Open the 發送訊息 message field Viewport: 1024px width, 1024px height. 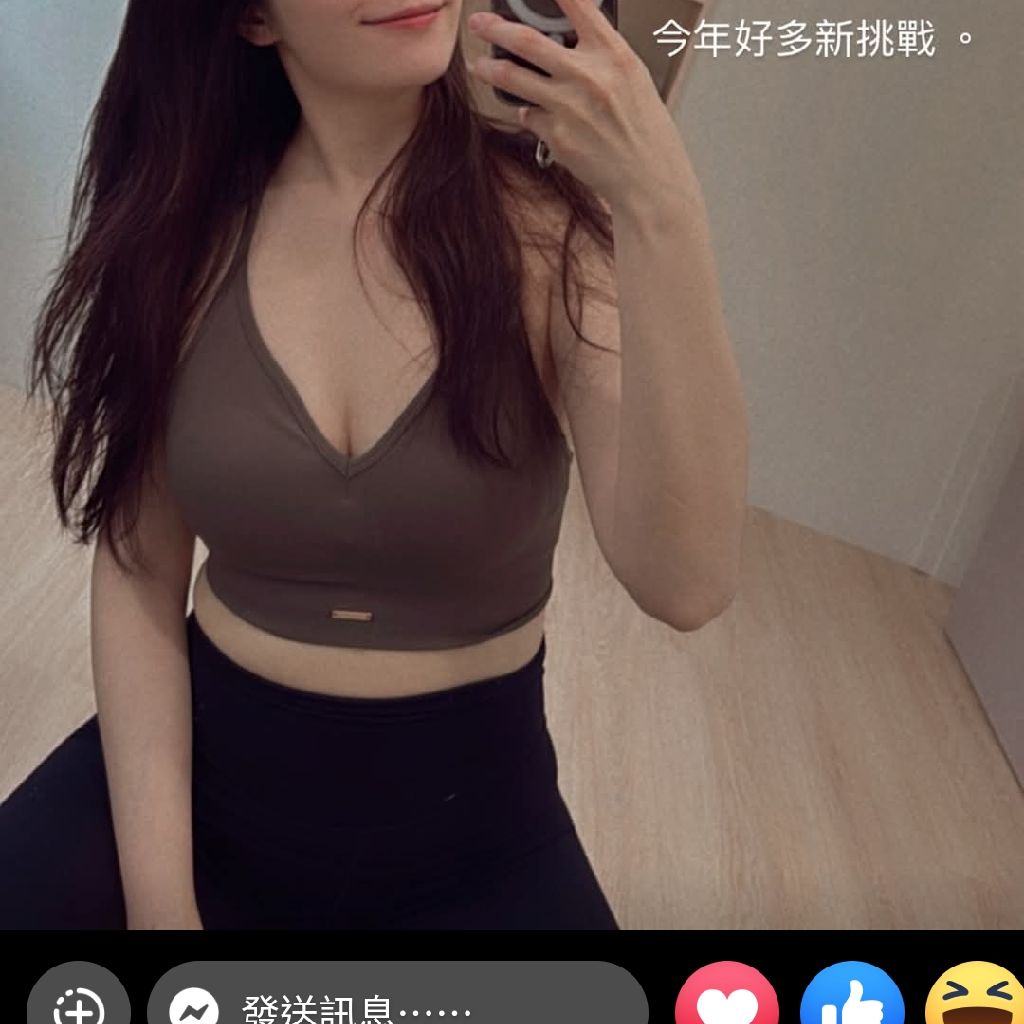tap(400, 1005)
